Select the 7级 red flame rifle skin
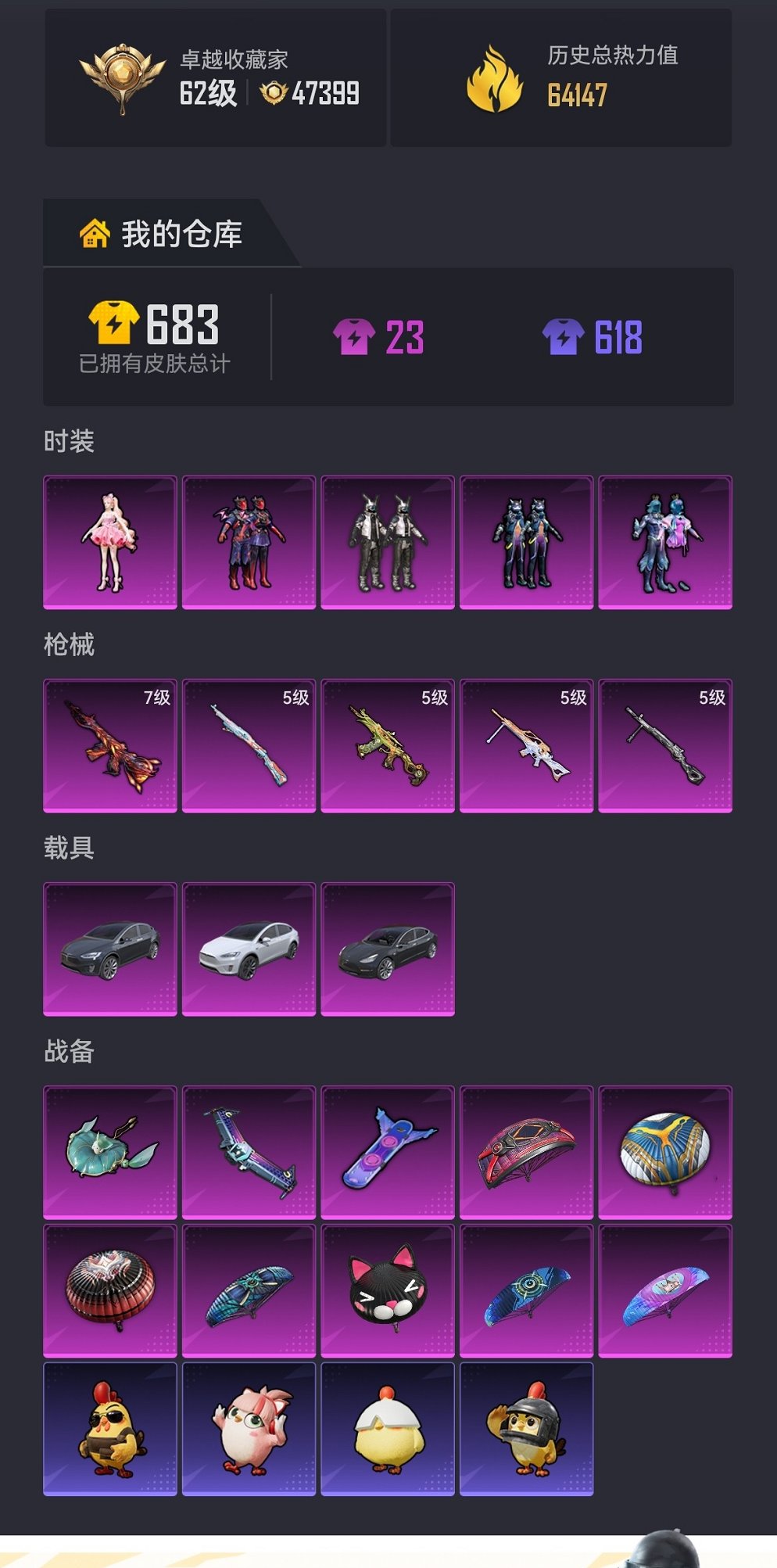This screenshot has width=777, height=1568. click(x=109, y=745)
